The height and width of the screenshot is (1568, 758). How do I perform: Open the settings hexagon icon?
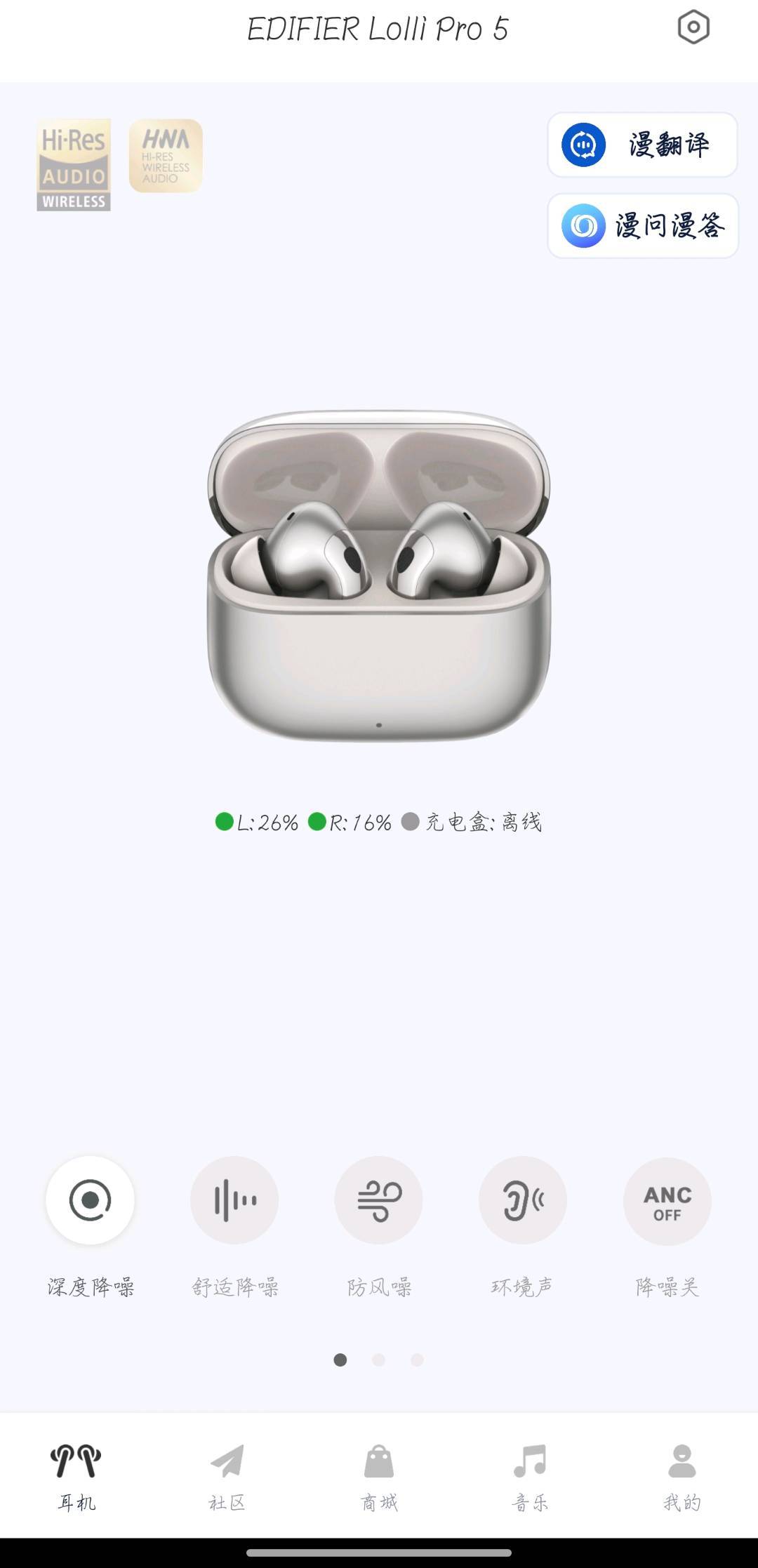pyautogui.click(x=693, y=28)
